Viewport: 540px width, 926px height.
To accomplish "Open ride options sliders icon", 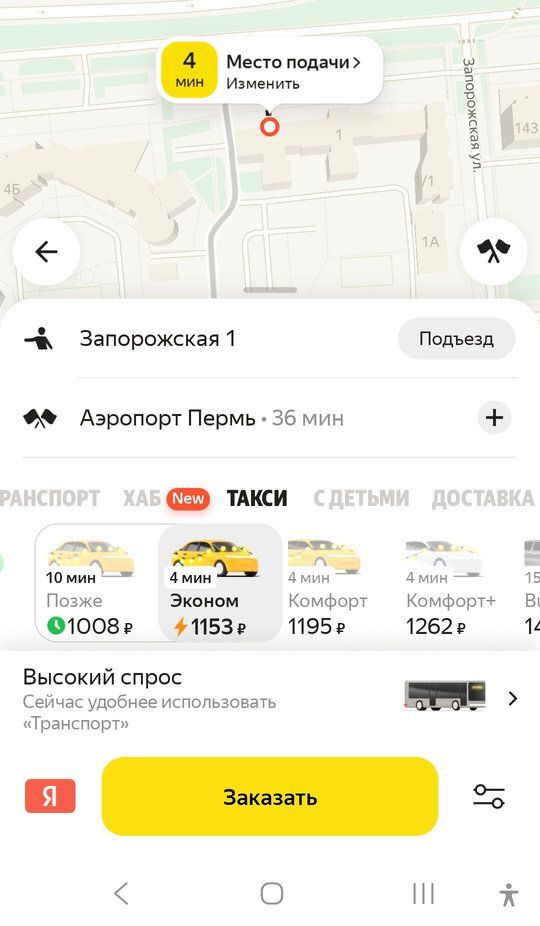I will pyautogui.click(x=489, y=797).
